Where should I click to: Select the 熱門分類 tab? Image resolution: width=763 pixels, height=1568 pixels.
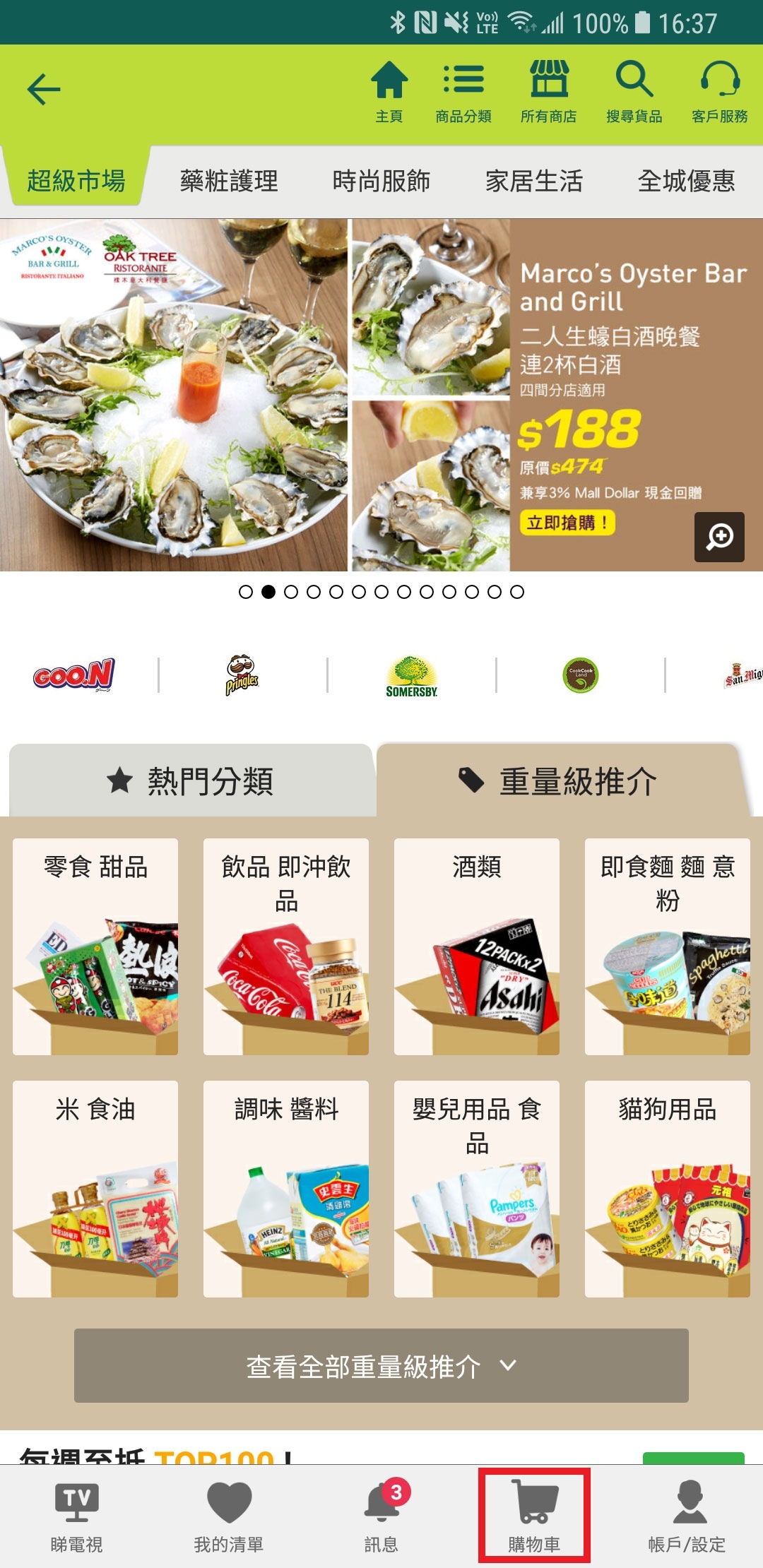click(x=191, y=781)
